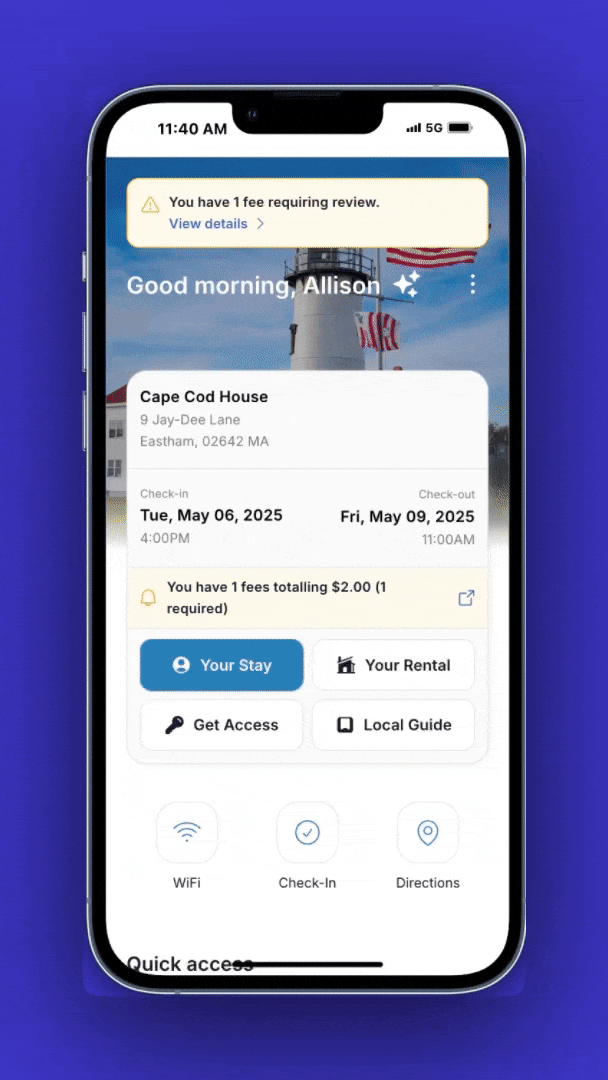Select the Your Stay button

pos(221,665)
